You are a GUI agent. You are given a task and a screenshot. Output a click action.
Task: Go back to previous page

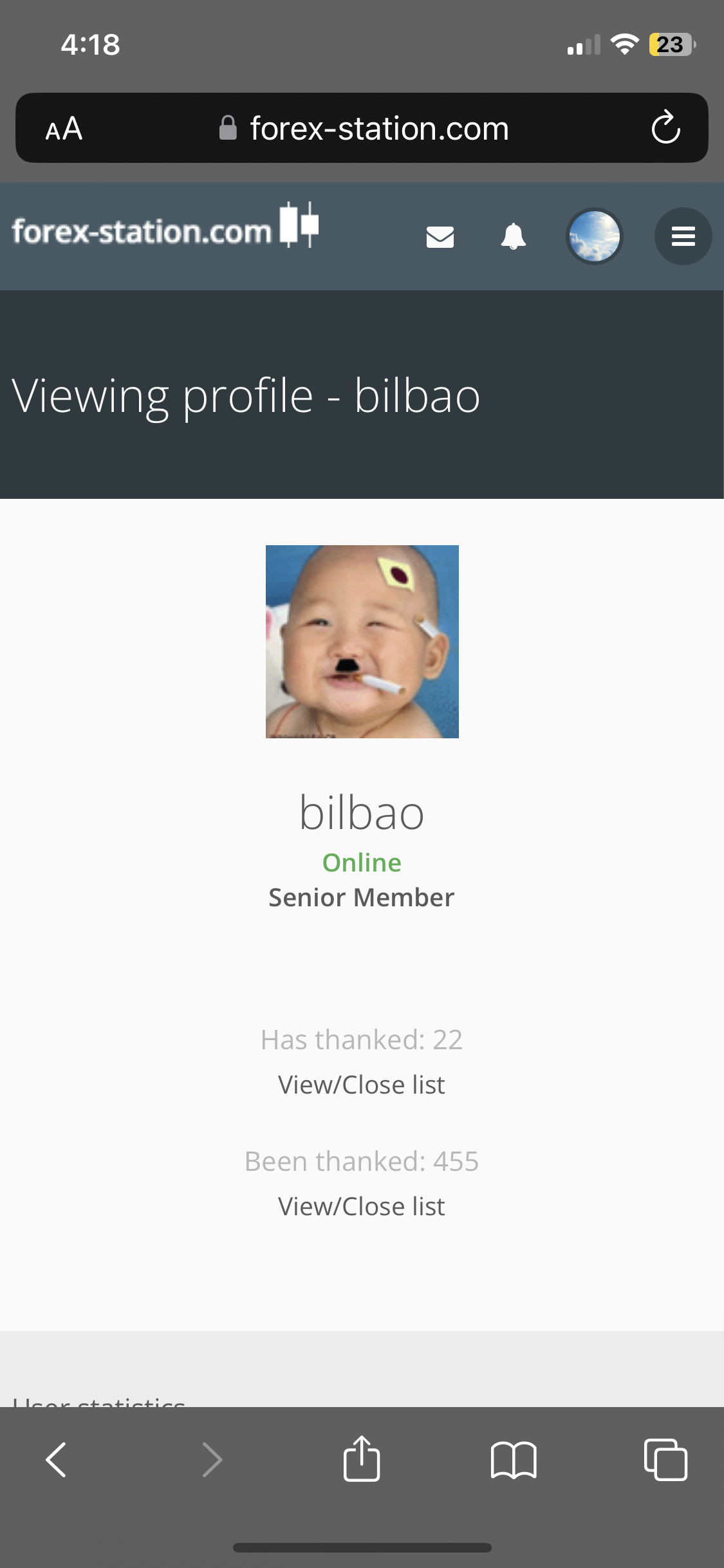[57, 1459]
